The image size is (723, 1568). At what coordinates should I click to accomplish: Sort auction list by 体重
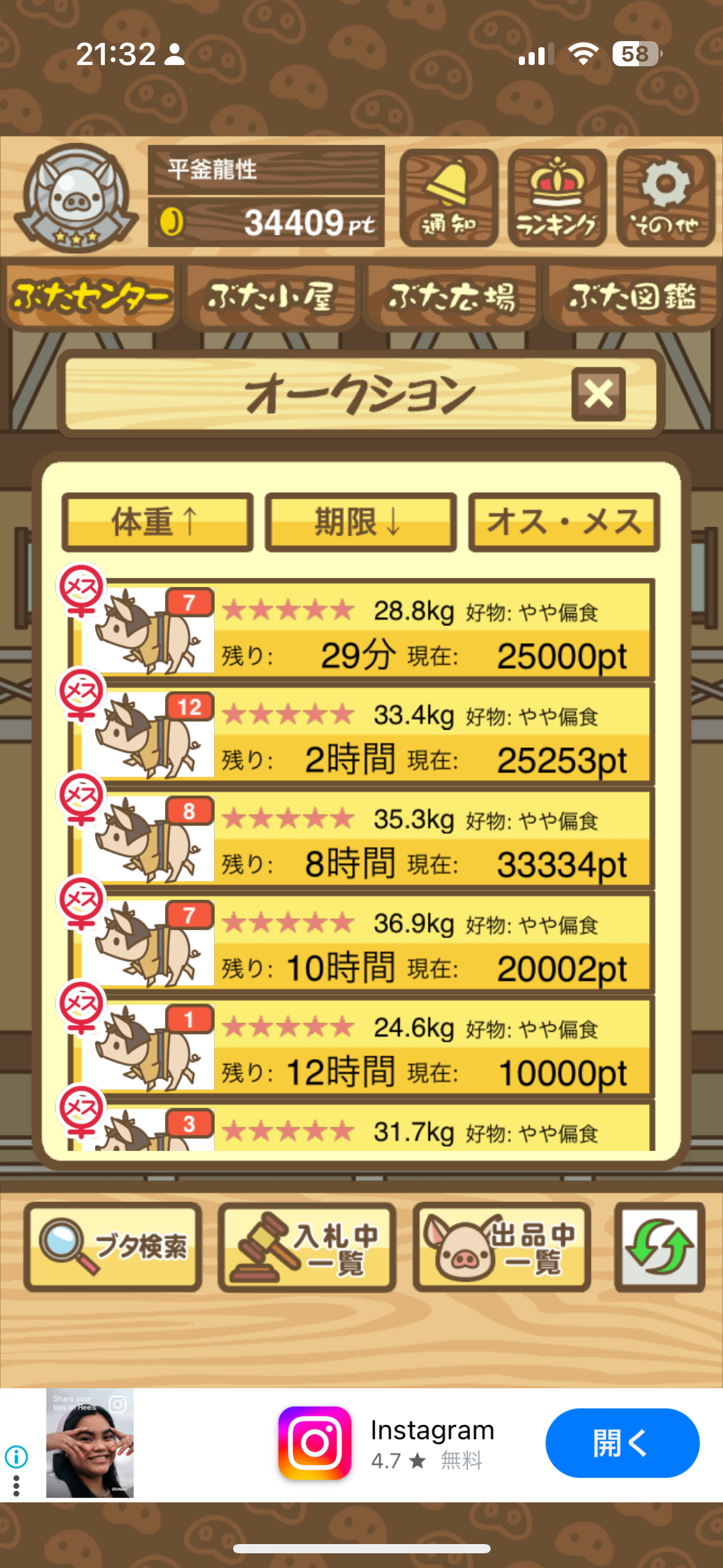(158, 522)
